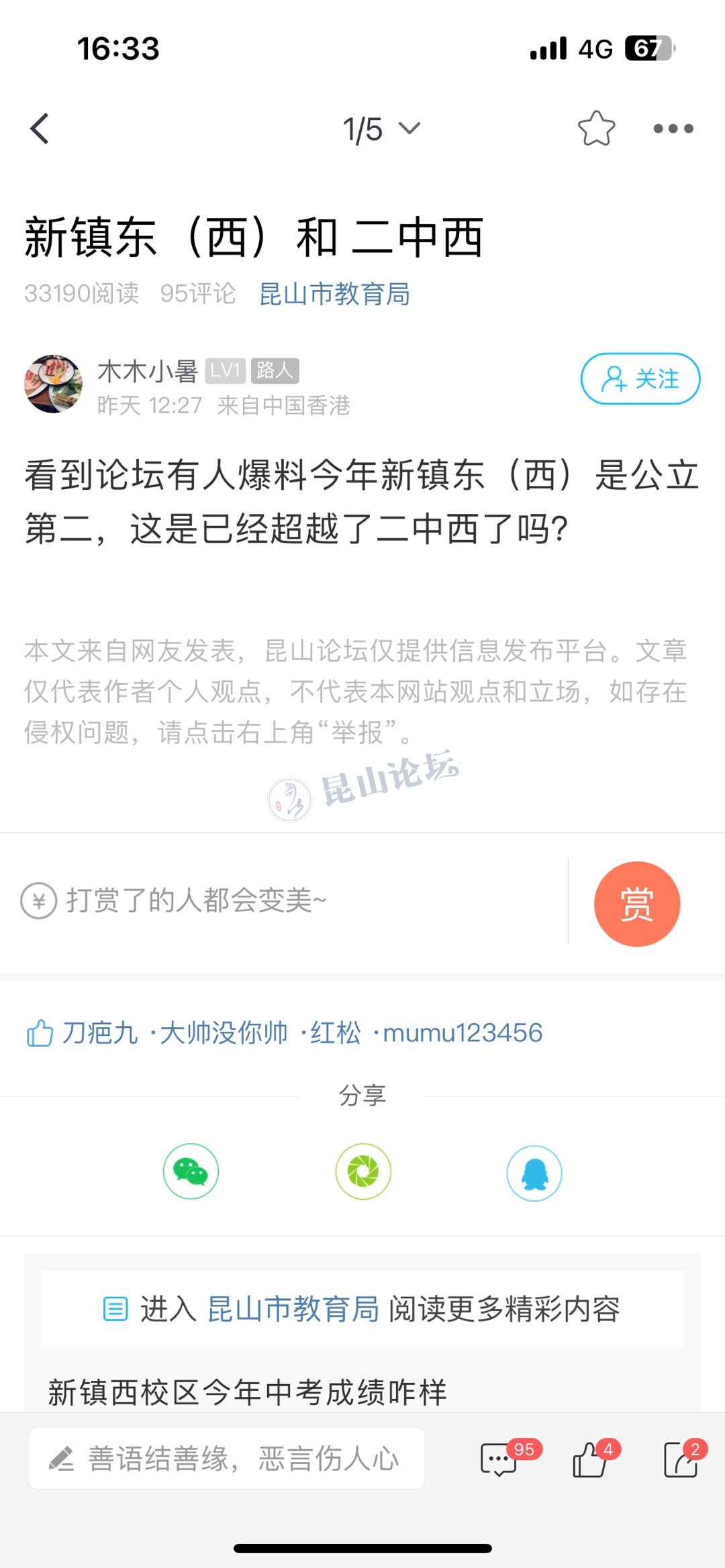
Task: Favorite this post with the star icon
Action: (596, 129)
